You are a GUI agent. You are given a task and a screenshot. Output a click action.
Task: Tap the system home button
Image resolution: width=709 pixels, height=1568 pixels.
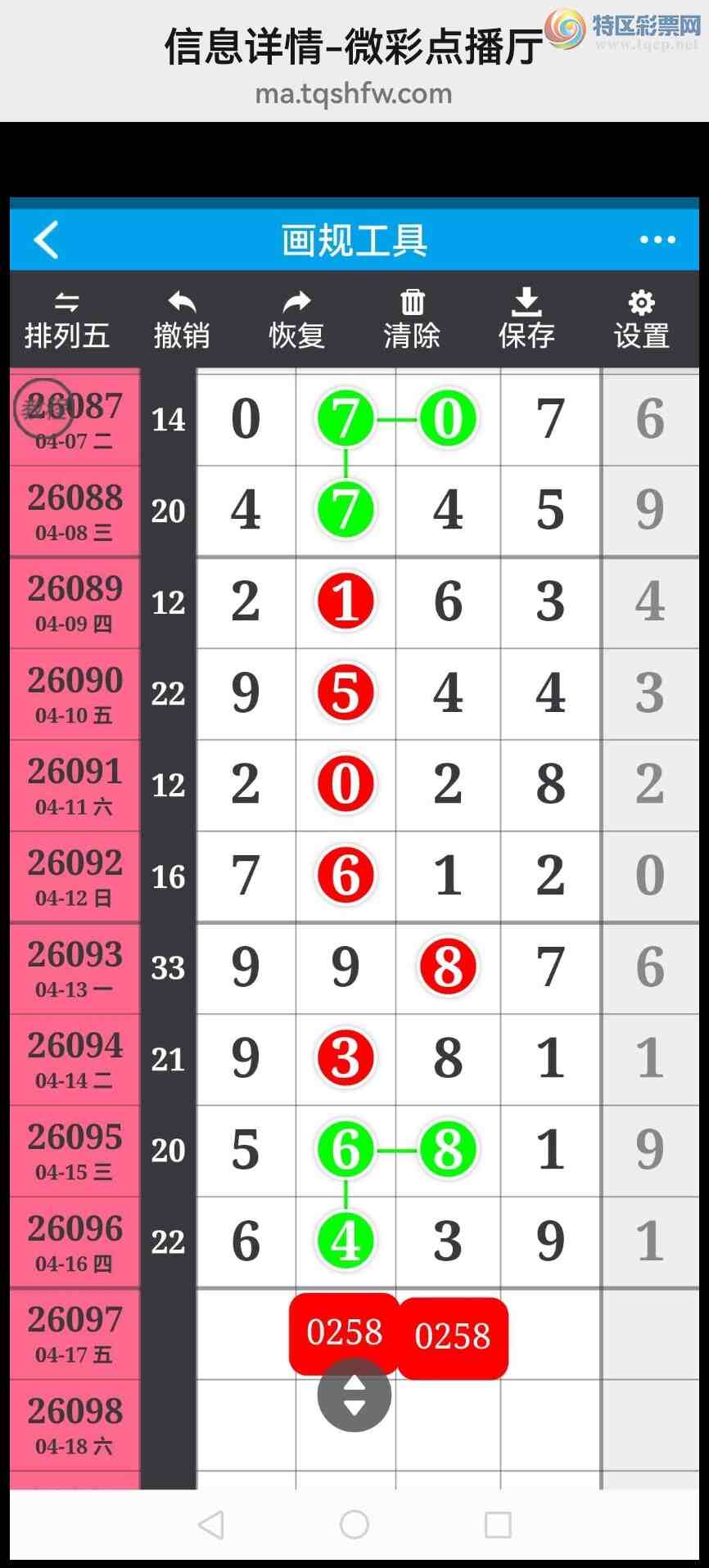click(354, 1525)
